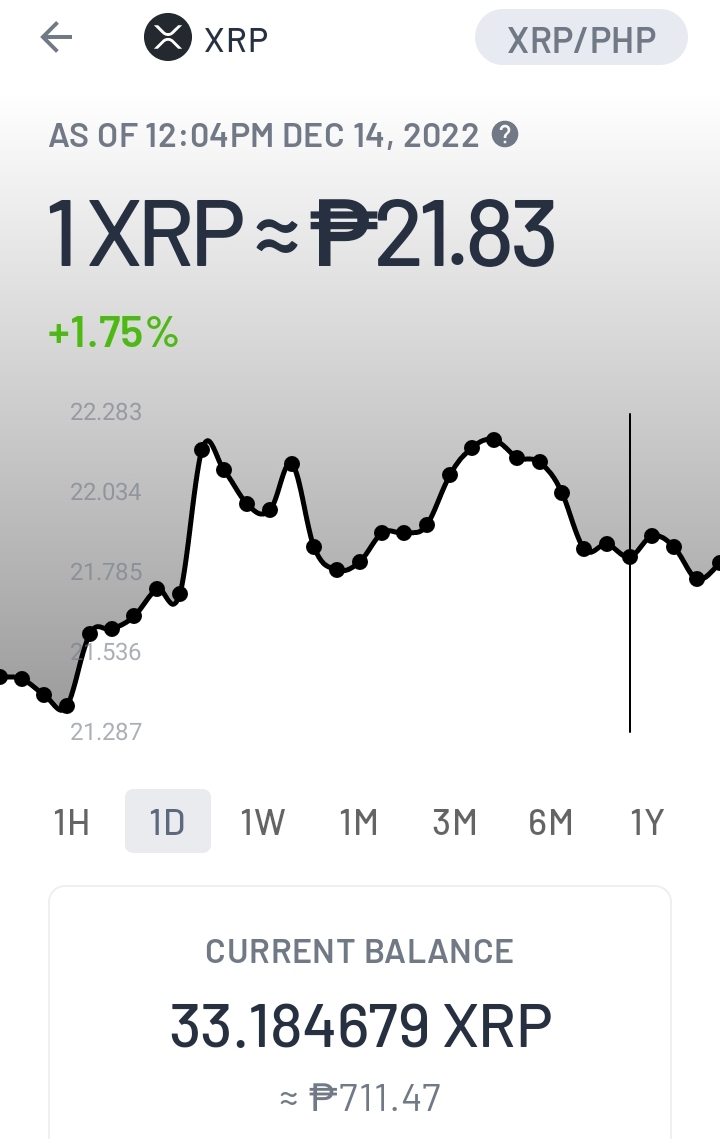This screenshot has width=720, height=1139.
Task: Select the 1D chart range
Action: tap(168, 822)
